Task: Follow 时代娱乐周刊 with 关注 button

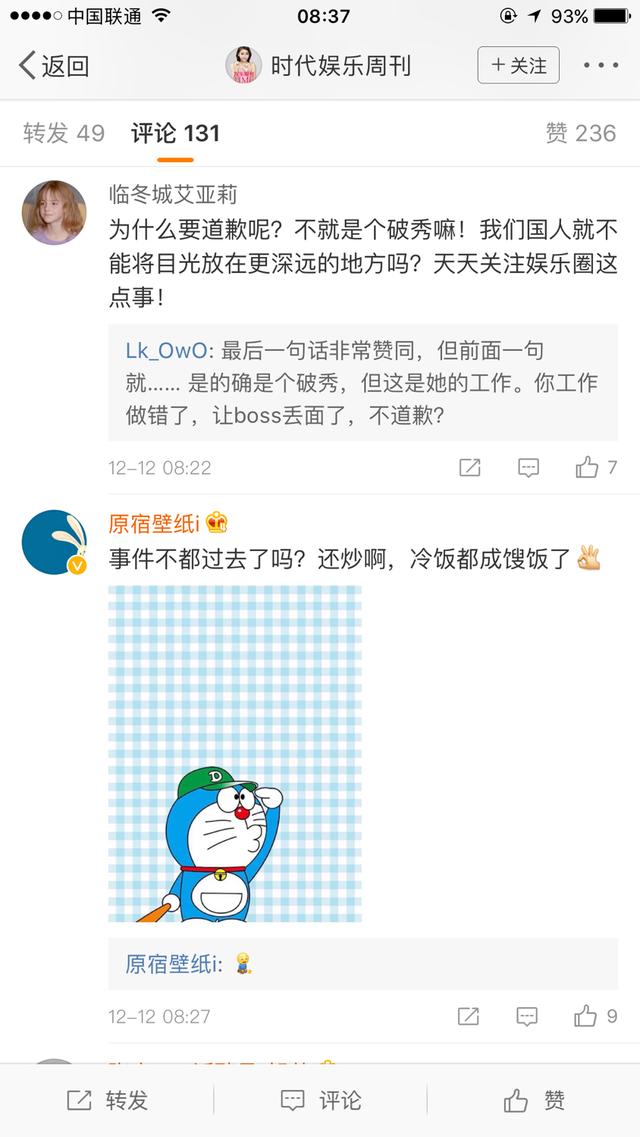Action: pos(518,66)
